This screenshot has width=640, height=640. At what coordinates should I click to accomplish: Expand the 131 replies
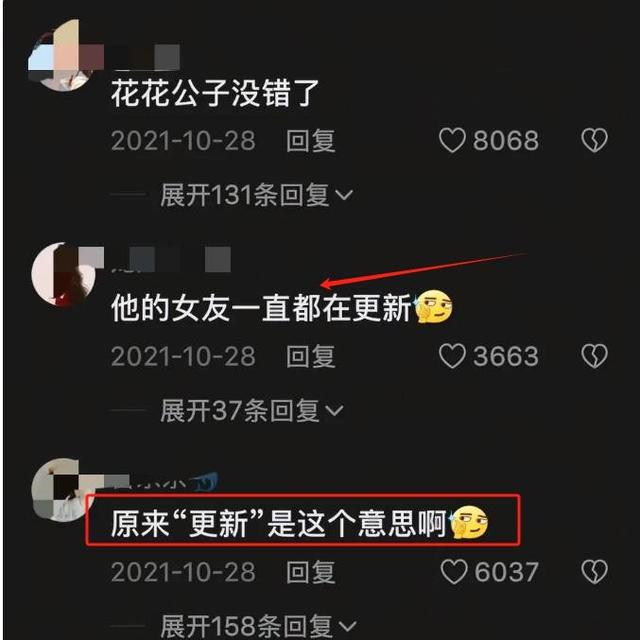pos(256,195)
